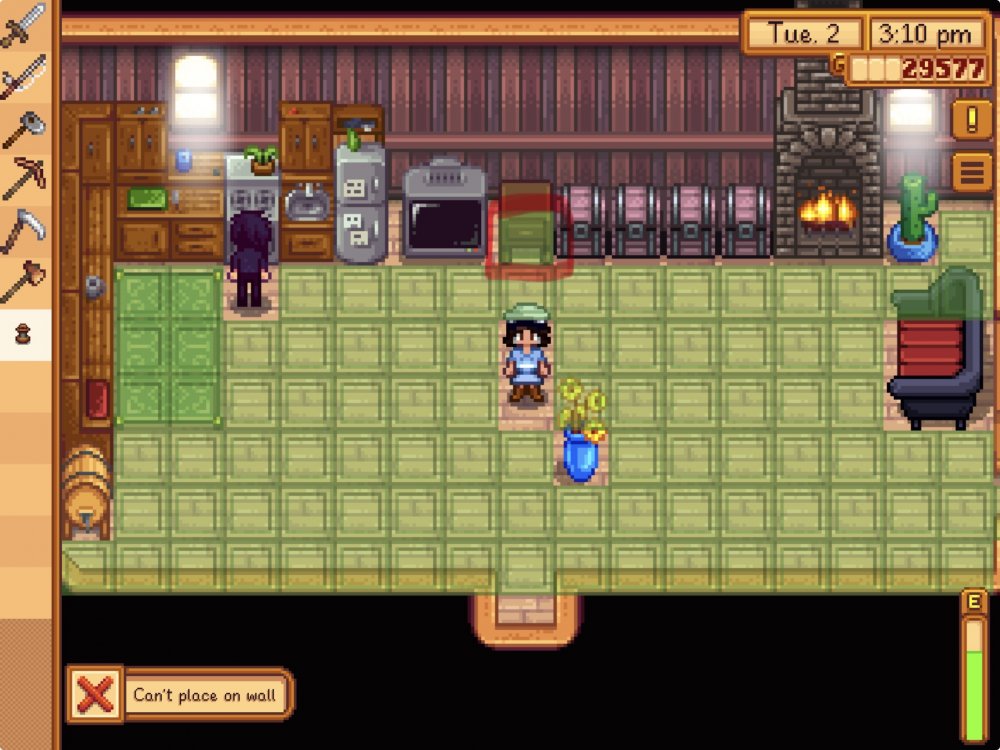Select the fishing rod in the toolbar

click(x=24, y=76)
